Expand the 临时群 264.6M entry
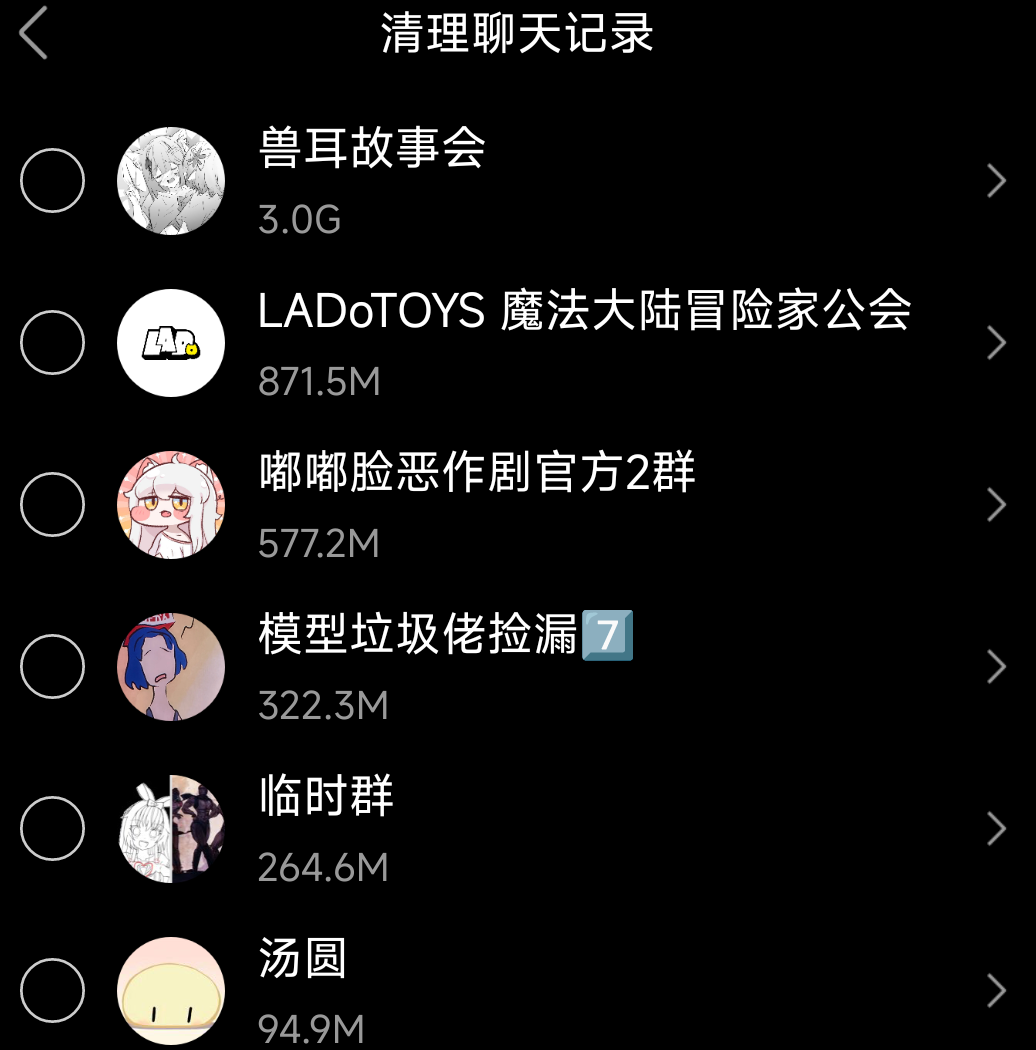 click(x=995, y=829)
